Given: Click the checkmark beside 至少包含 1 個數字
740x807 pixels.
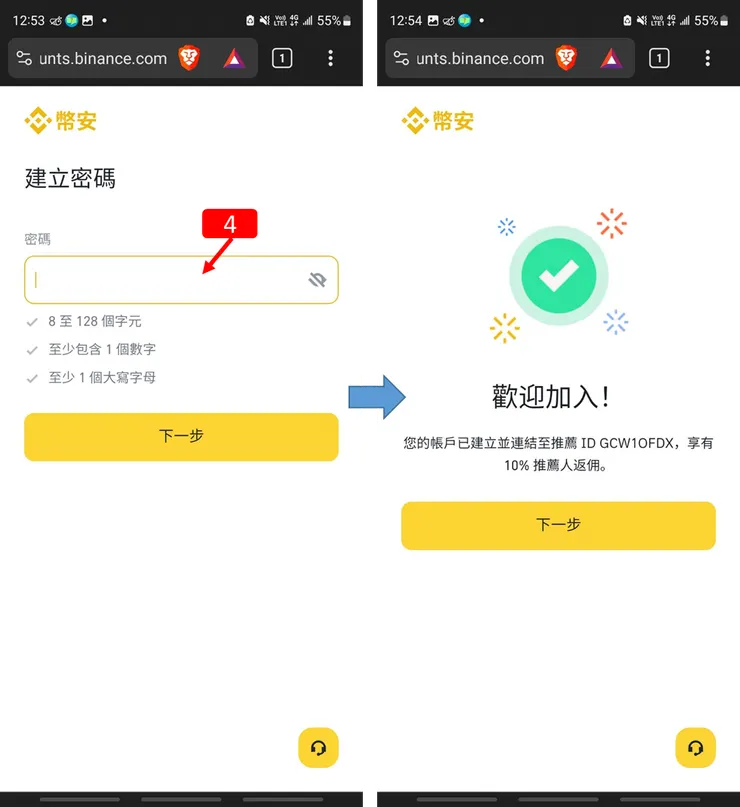Looking at the screenshot, I should coord(33,349).
